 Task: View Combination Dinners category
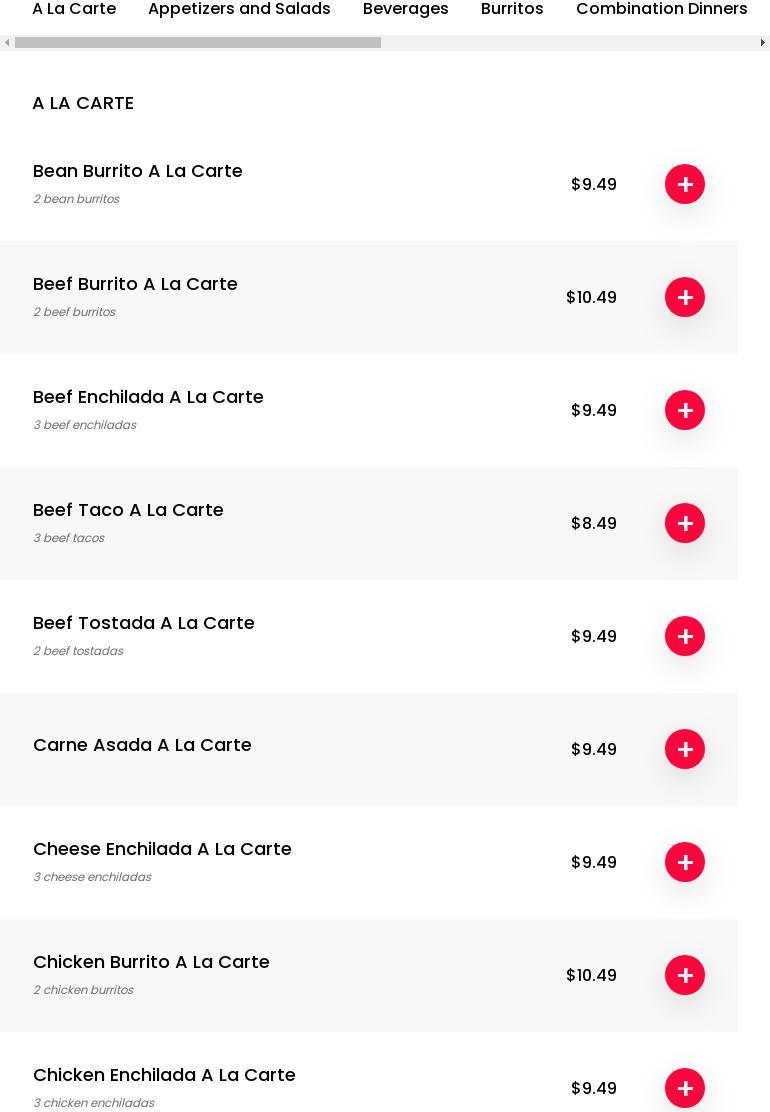661,9
